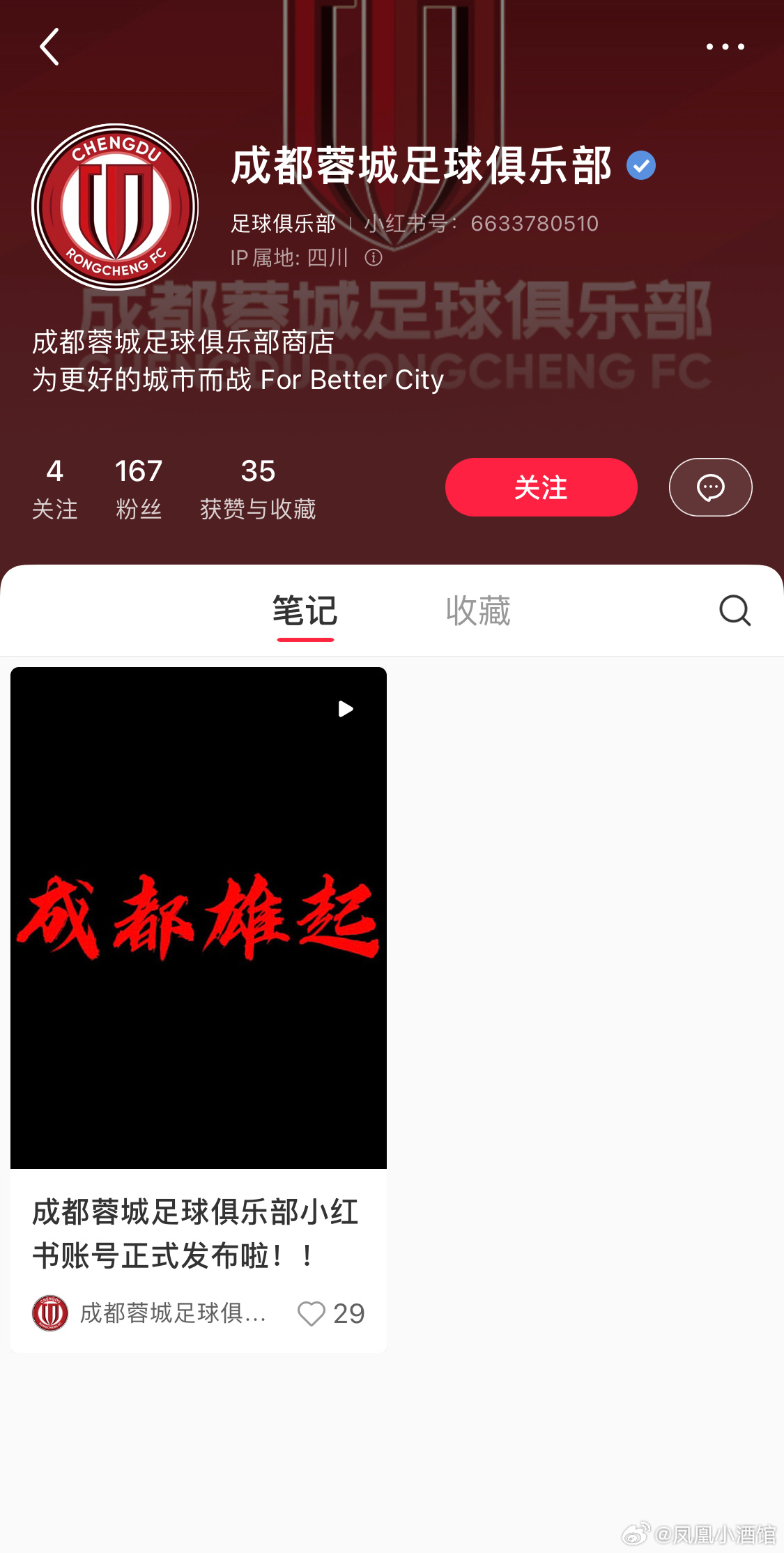Open private message chat button
Viewport: 784px width, 1553px height.
(710, 487)
